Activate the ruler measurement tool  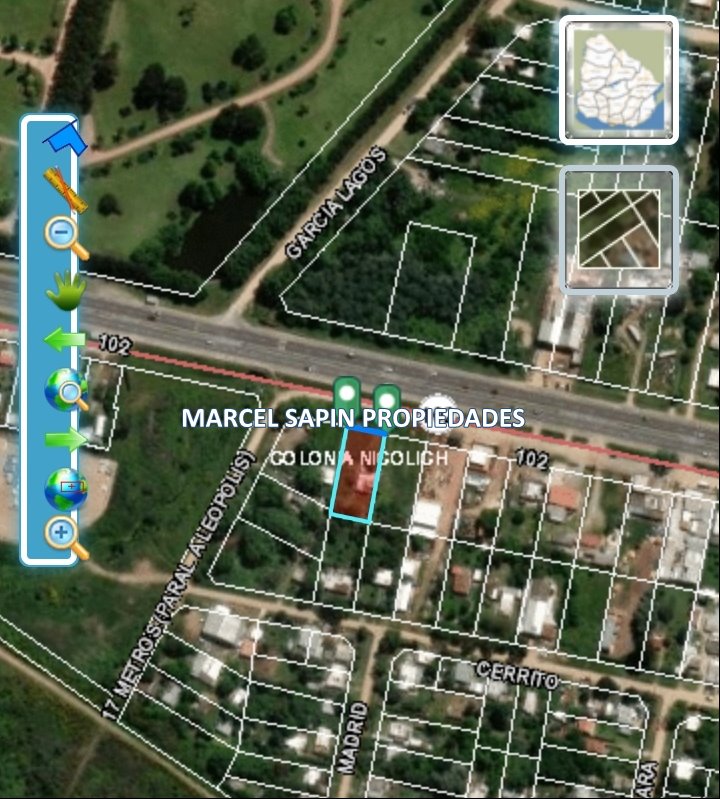click(x=65, y=189)
